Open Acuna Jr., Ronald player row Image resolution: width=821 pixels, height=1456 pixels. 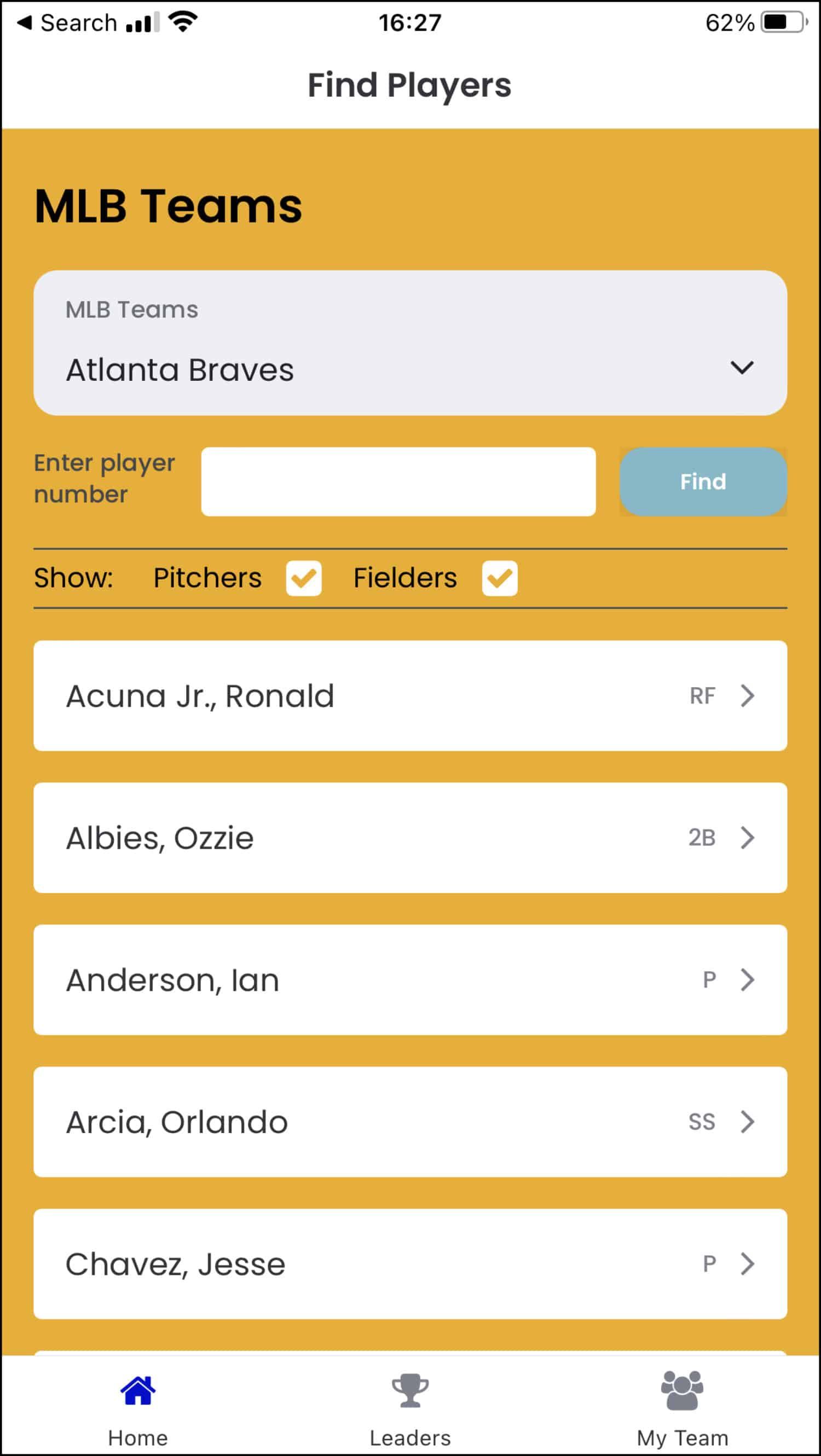(x=410, y=695)
